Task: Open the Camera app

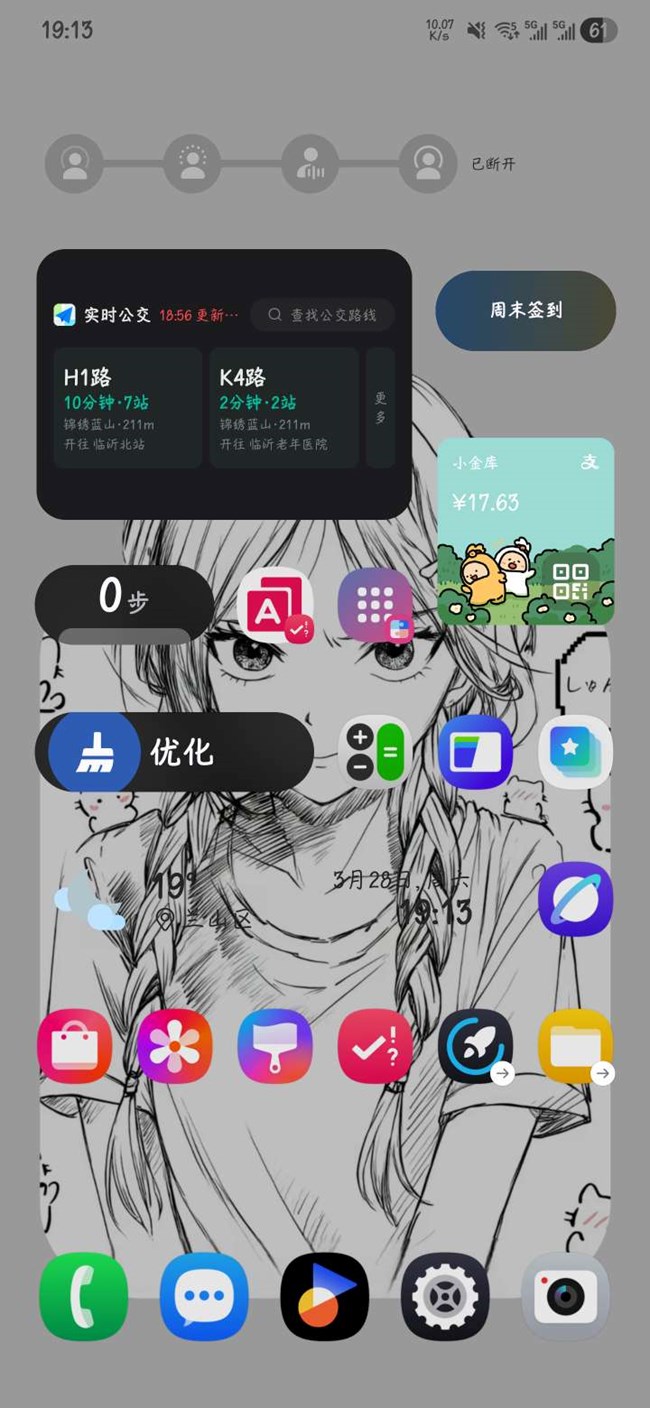Action: pos(565,1296)
